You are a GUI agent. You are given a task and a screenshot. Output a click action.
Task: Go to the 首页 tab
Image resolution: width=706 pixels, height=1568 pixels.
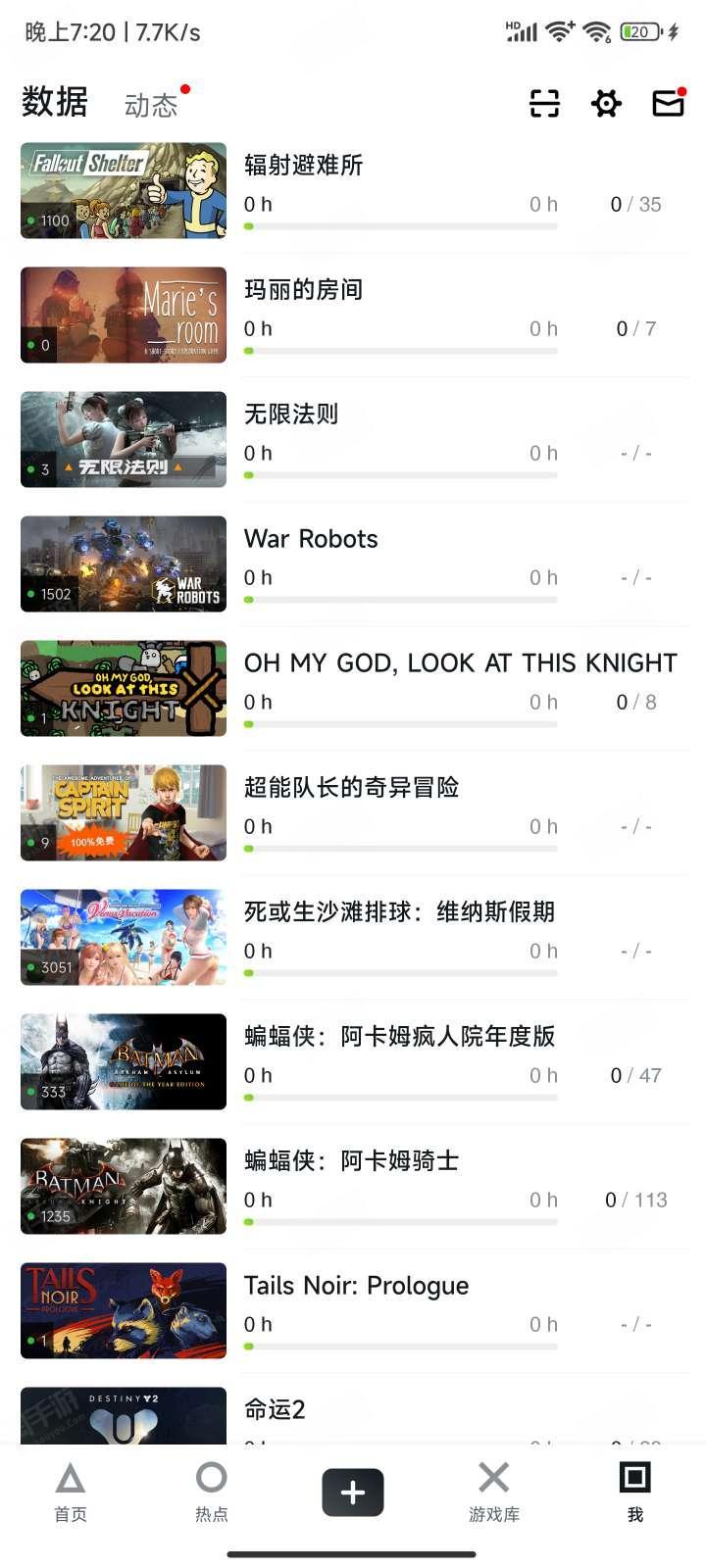click(x=70, y=1493)
